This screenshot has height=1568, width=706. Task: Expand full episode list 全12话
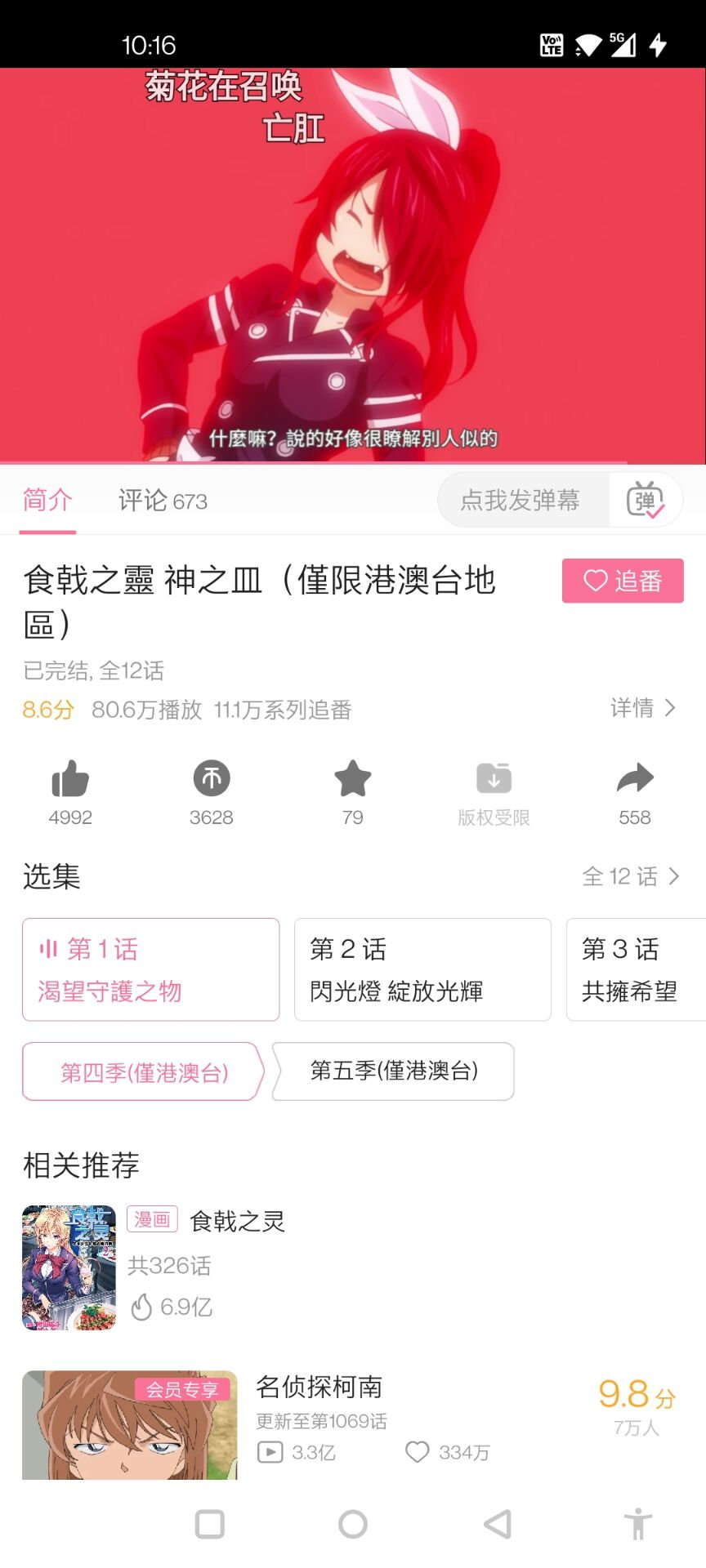point(631,876)
